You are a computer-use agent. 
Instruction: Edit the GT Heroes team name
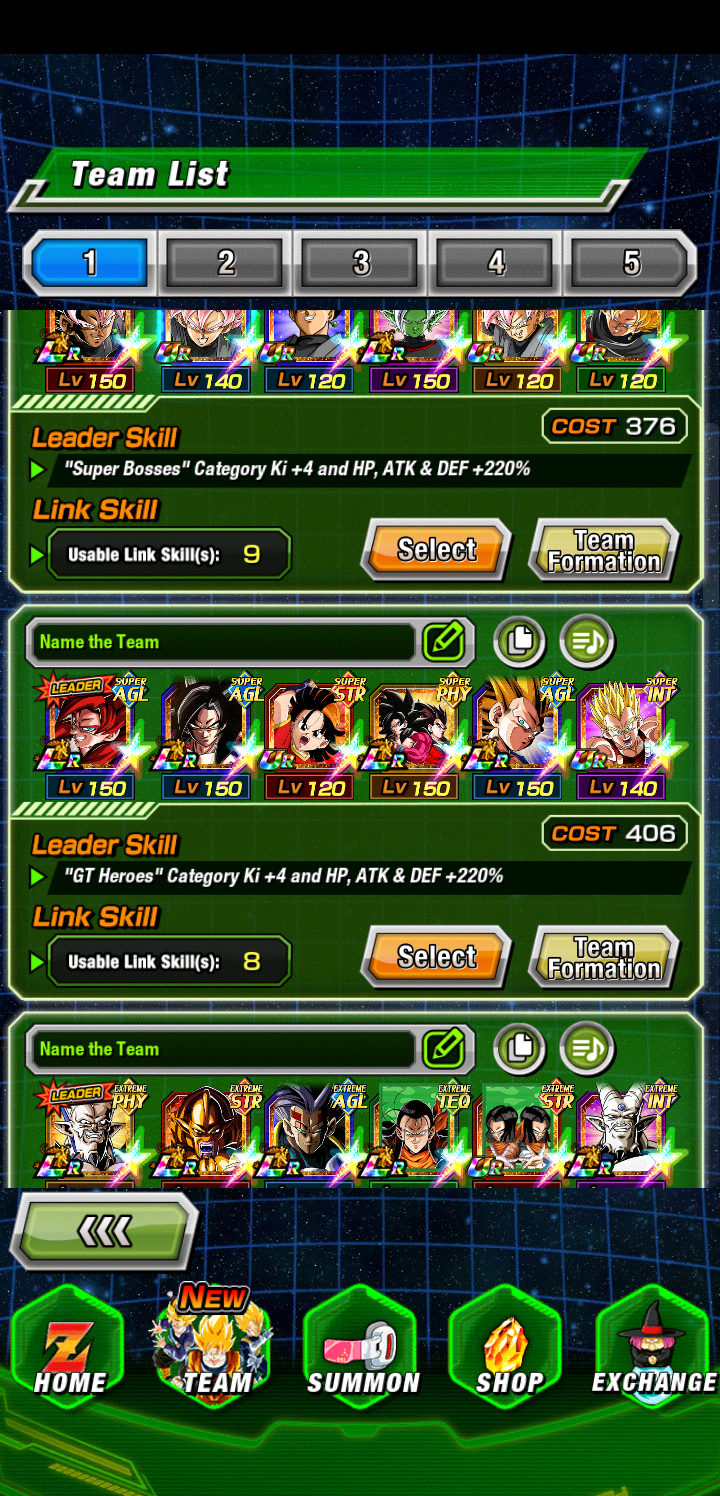click(x=443, y=642)
